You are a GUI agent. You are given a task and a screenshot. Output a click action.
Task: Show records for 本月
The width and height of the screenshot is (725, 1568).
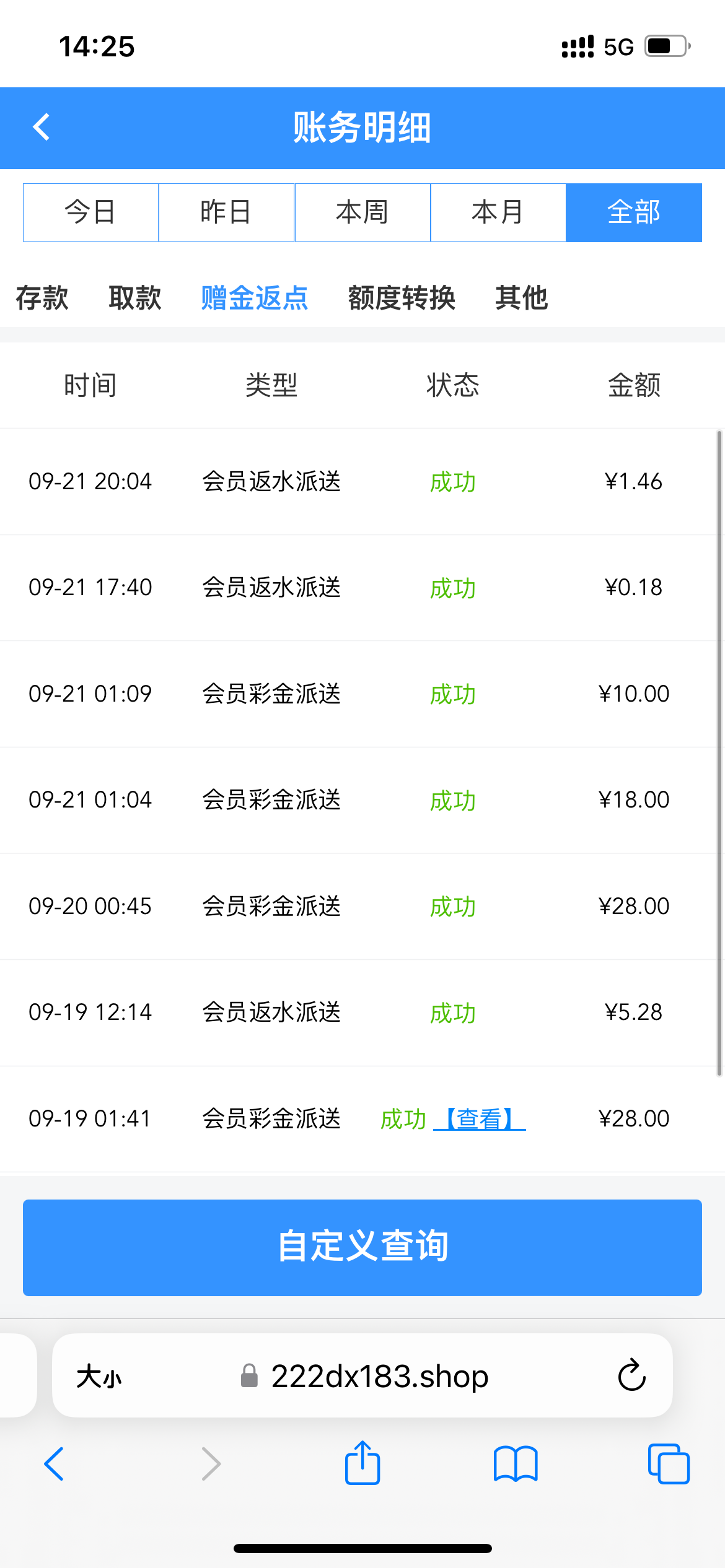pyautogui.click(x=498, y=212)
